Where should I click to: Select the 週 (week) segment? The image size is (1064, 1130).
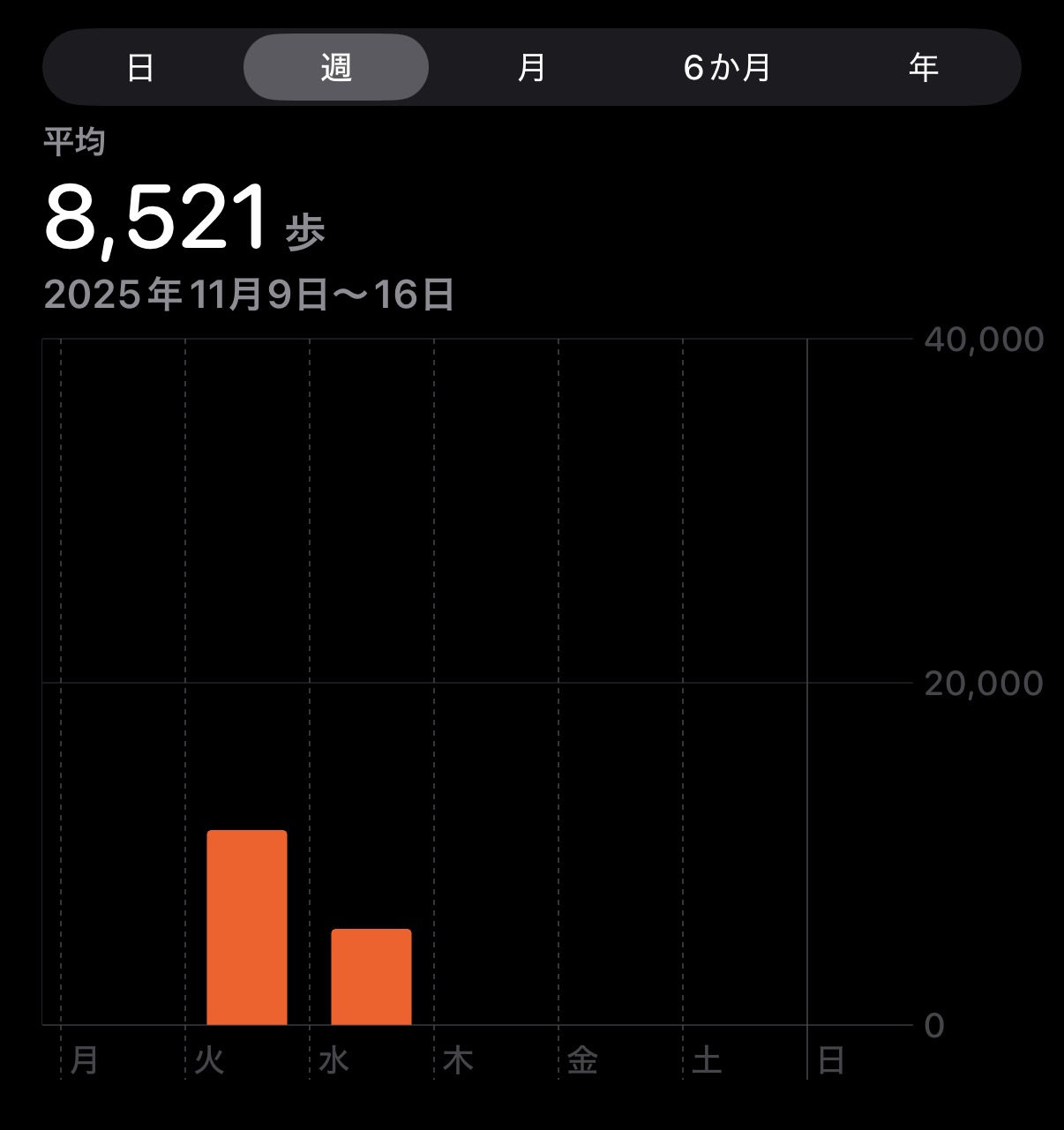point(336,67)
